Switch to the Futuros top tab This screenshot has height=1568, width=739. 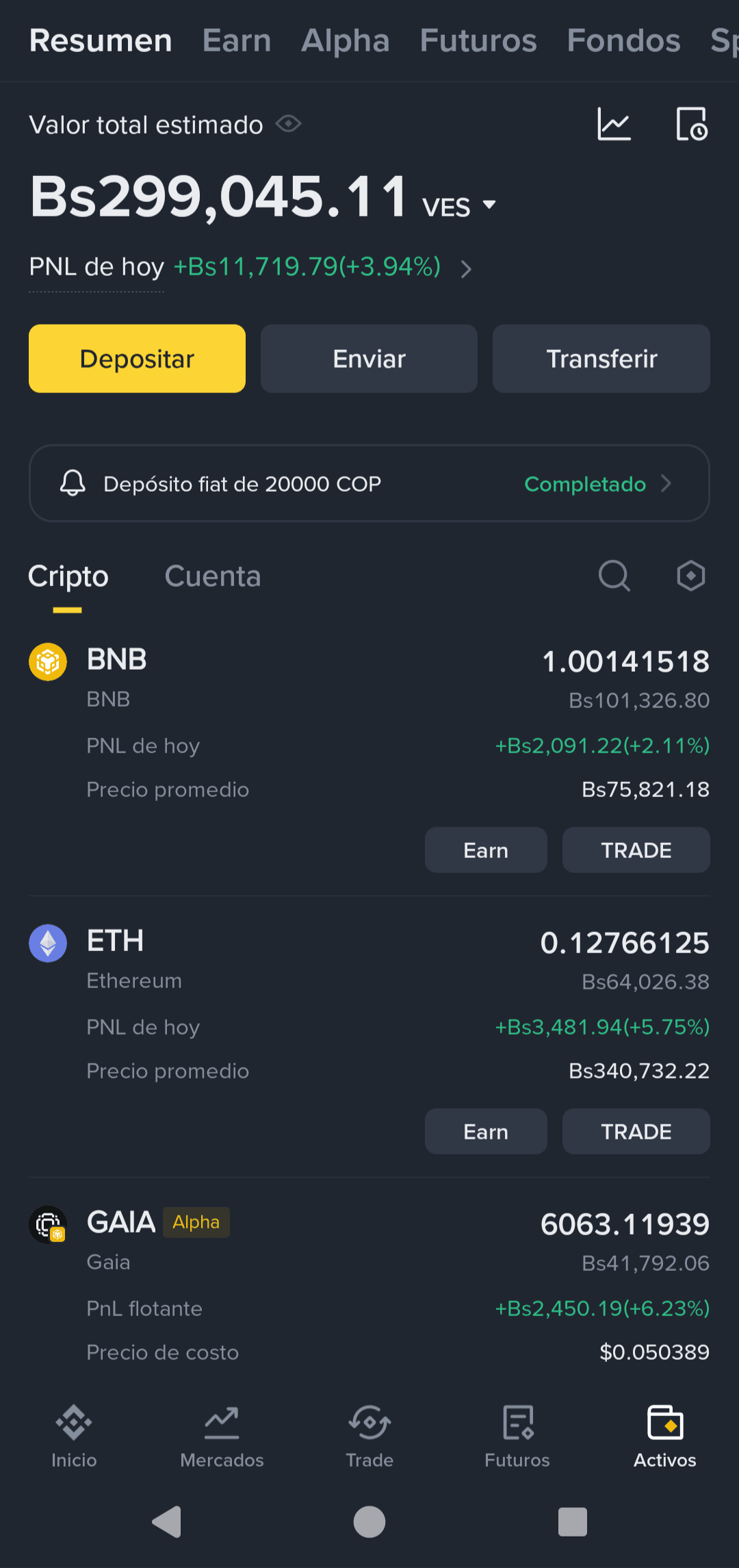(x=478, y=40)
